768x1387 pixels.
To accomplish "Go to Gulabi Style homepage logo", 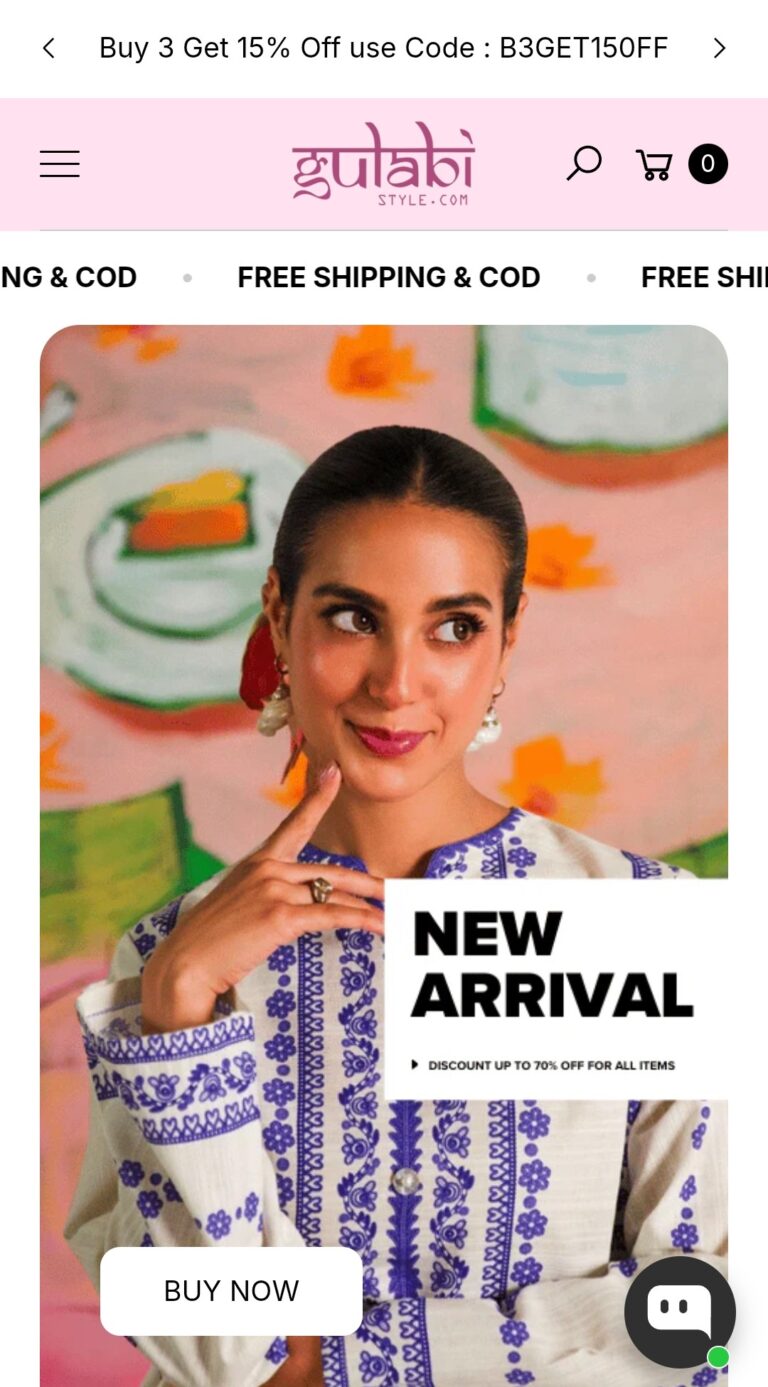I will pos(383,164).
